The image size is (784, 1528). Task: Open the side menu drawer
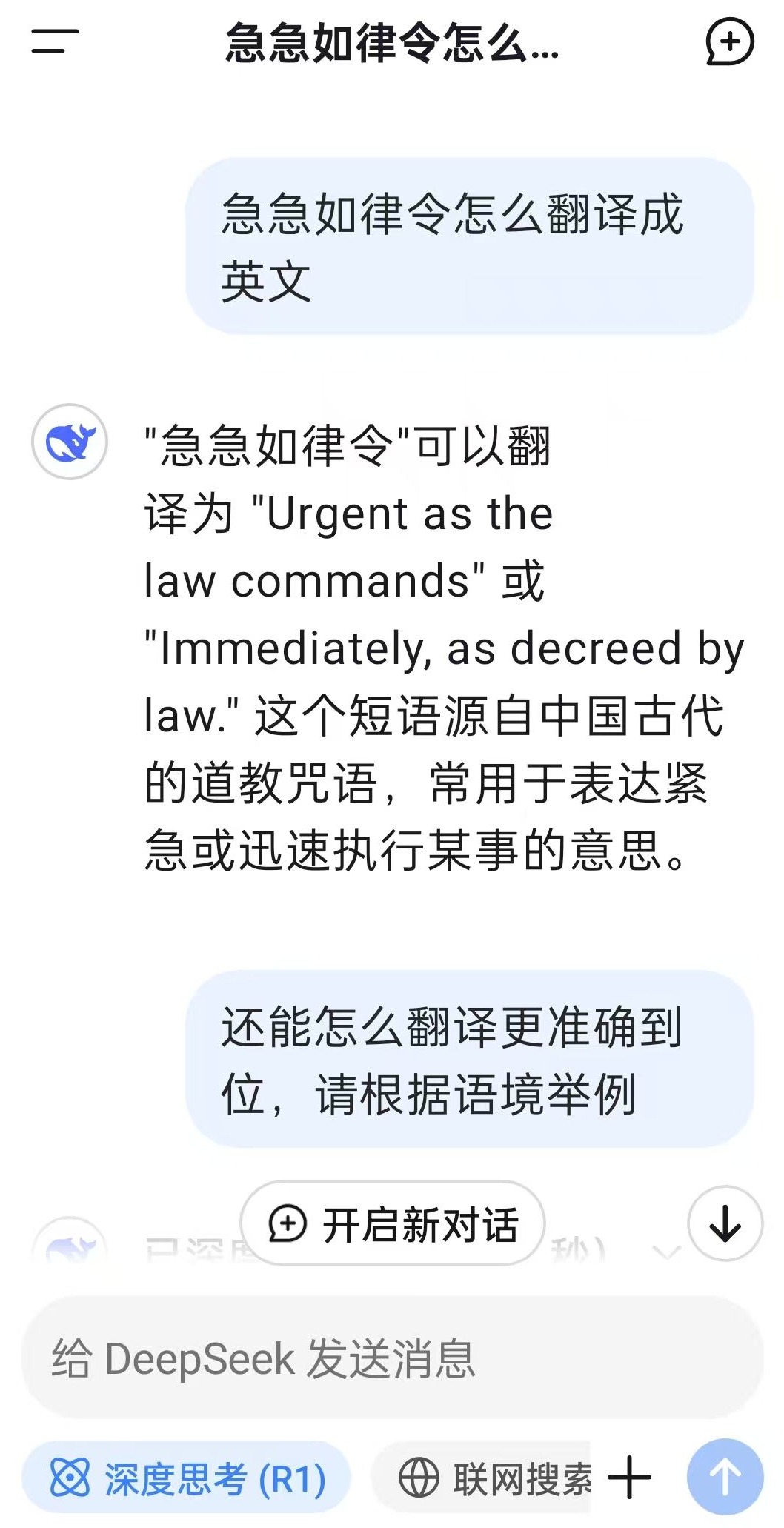[x=55, y=41]
